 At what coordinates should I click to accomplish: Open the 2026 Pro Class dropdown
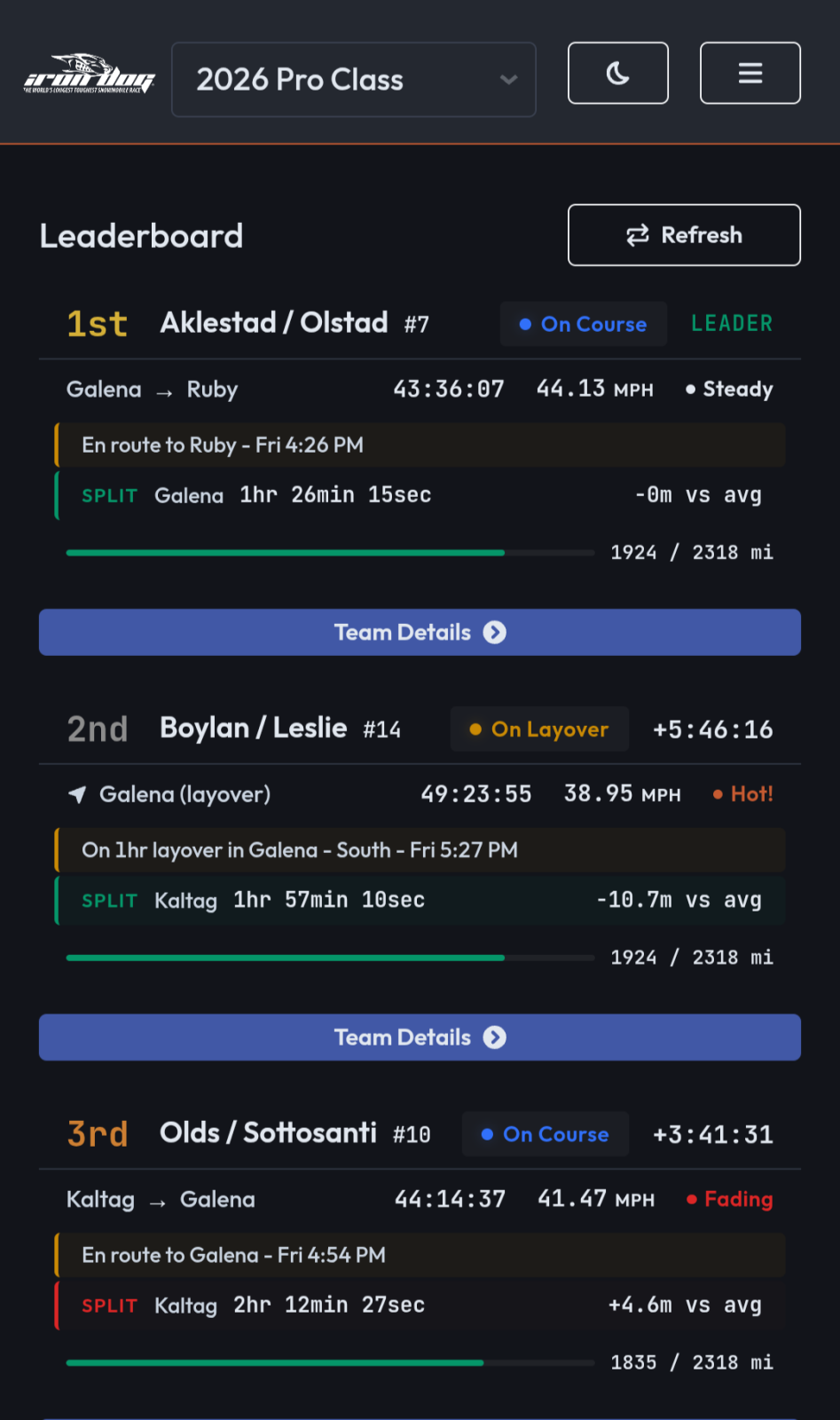point(353,80)
